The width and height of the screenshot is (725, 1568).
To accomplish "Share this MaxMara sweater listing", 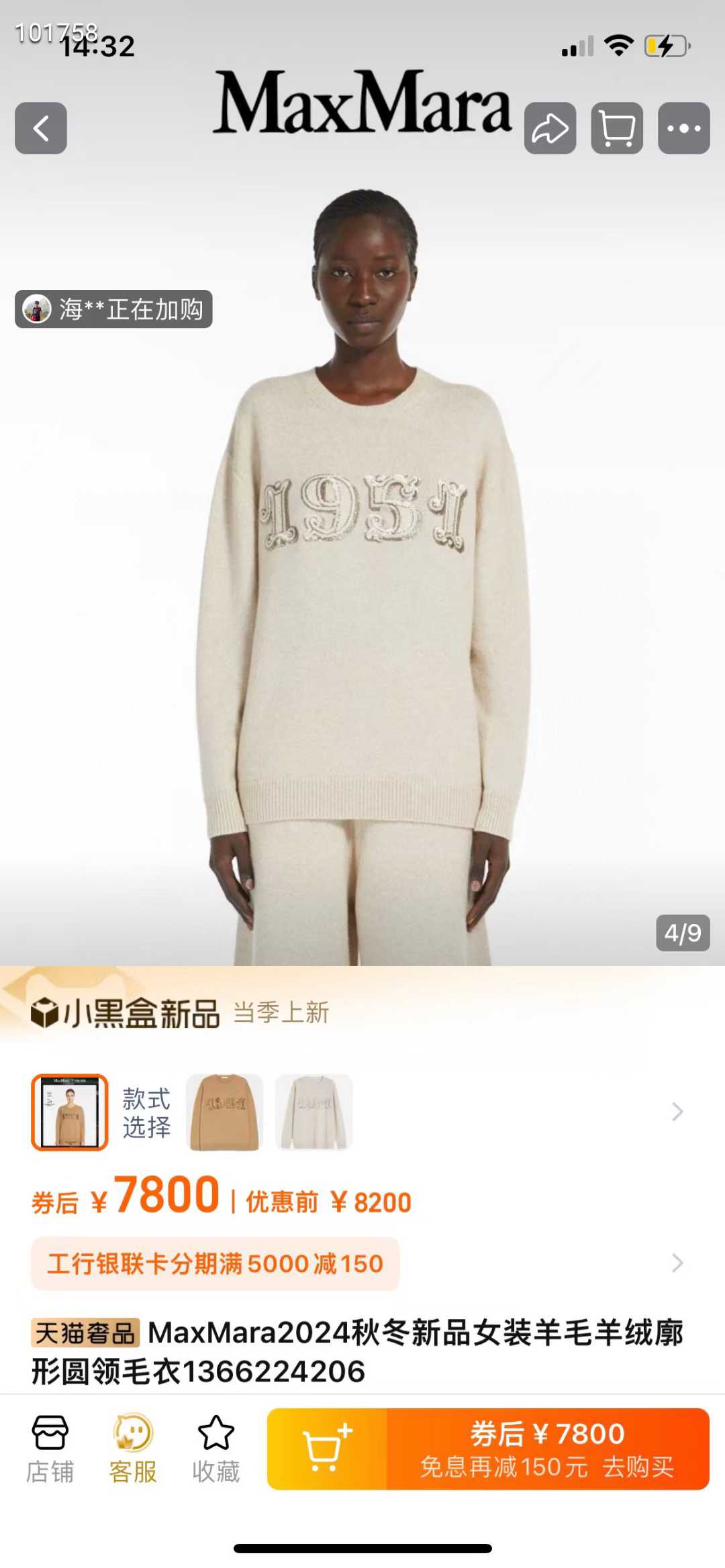I will tap(550, 128).
